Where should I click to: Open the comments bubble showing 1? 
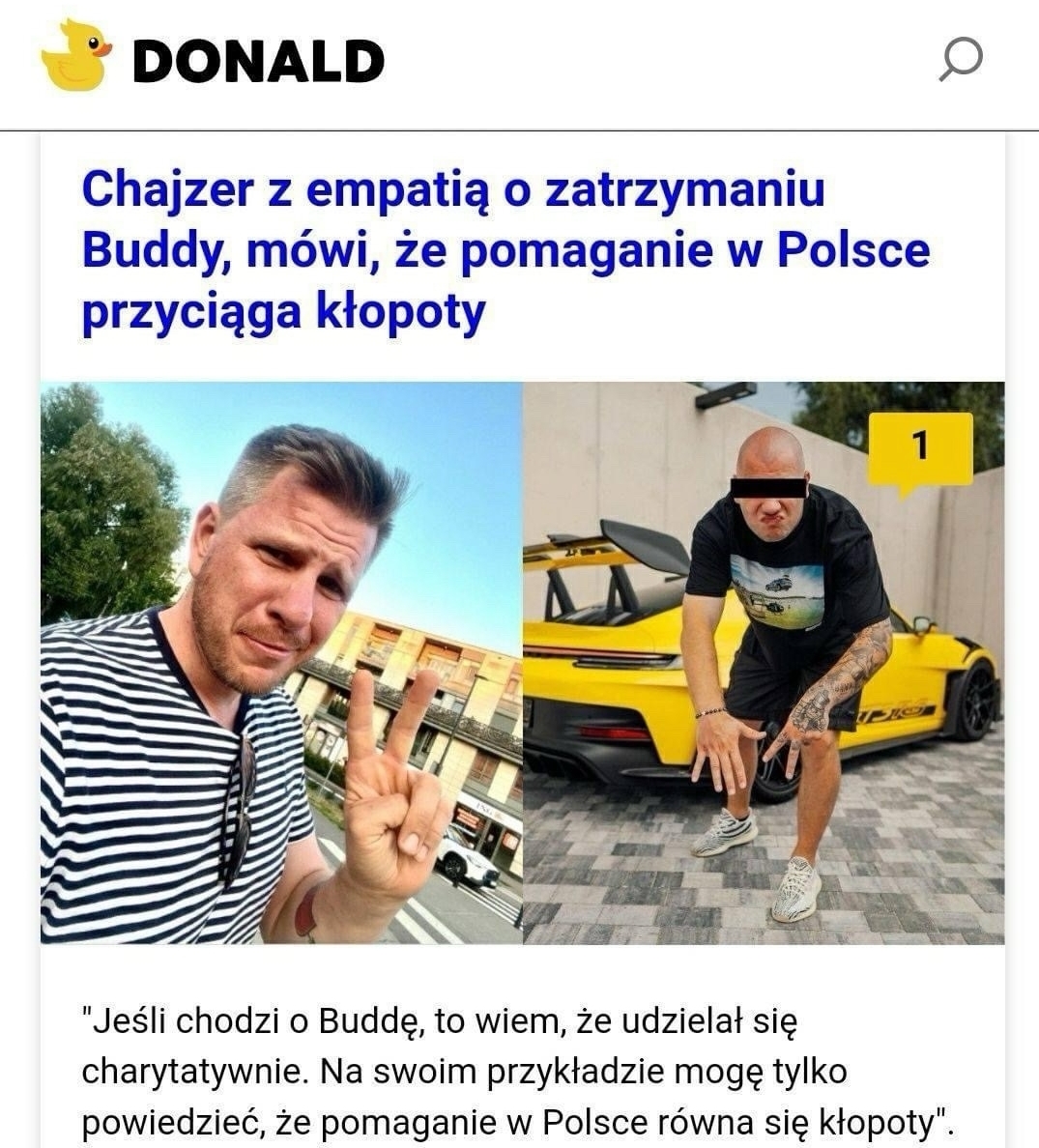click(x=919, y=448)
